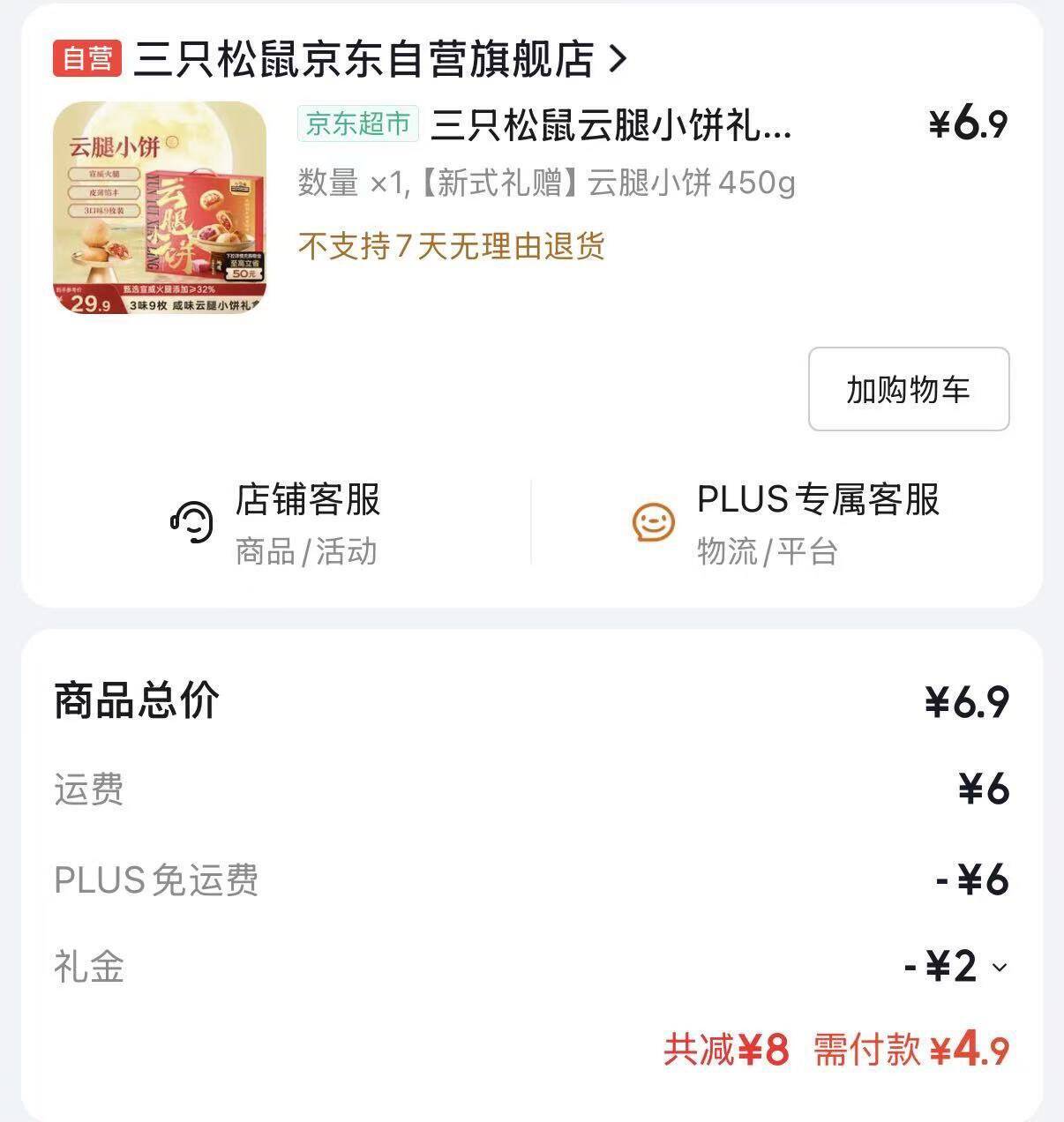Open the 云腿小饼 product image
Image resolution: width=1064 pixels, height=1122 pixels.
pos(160,208)
